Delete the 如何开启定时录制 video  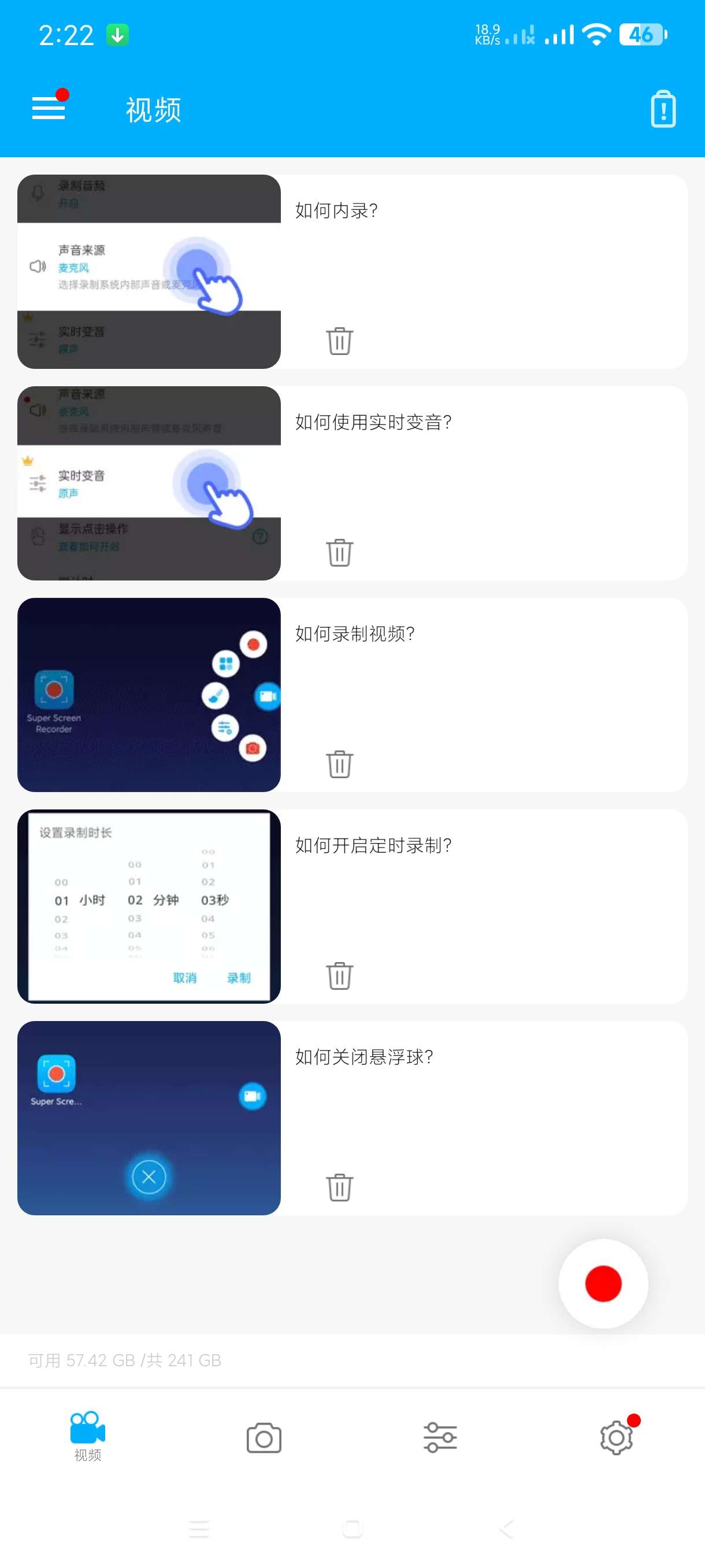click(339, 976)
